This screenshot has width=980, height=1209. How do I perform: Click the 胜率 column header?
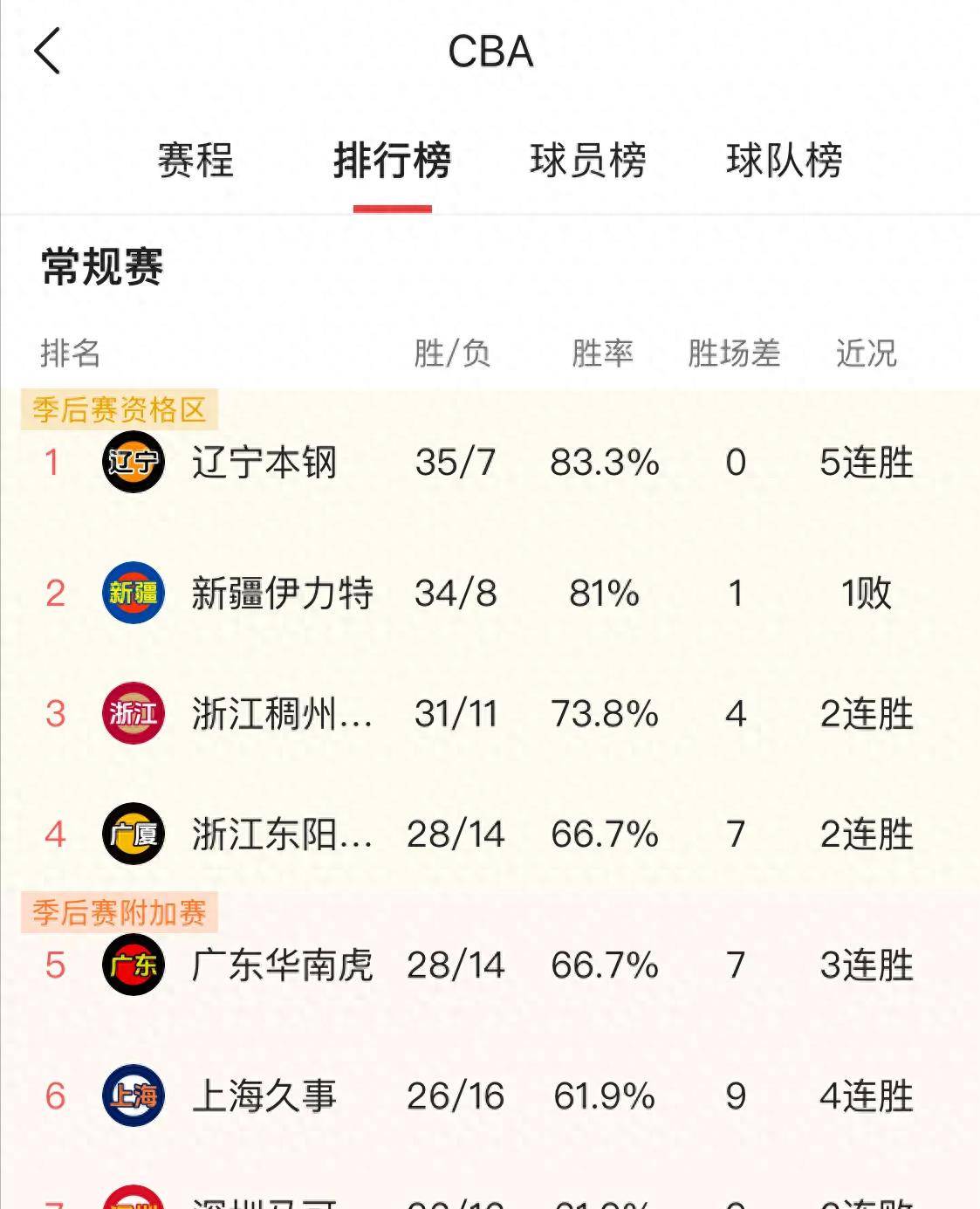pyautogui.click(x=604, y=352)
